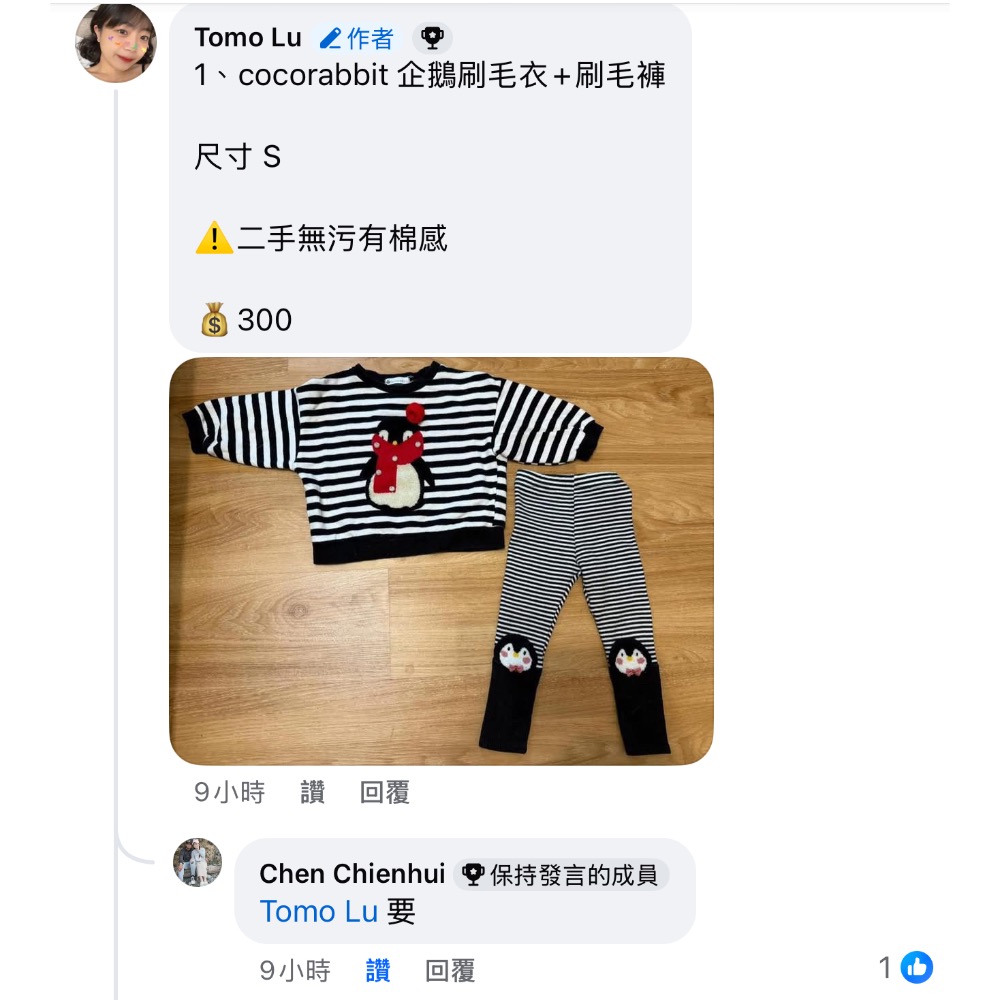Reply to Tomo Lu's comment with 回覆
The image size is (1000, 1000).
[x=385, y=793]
